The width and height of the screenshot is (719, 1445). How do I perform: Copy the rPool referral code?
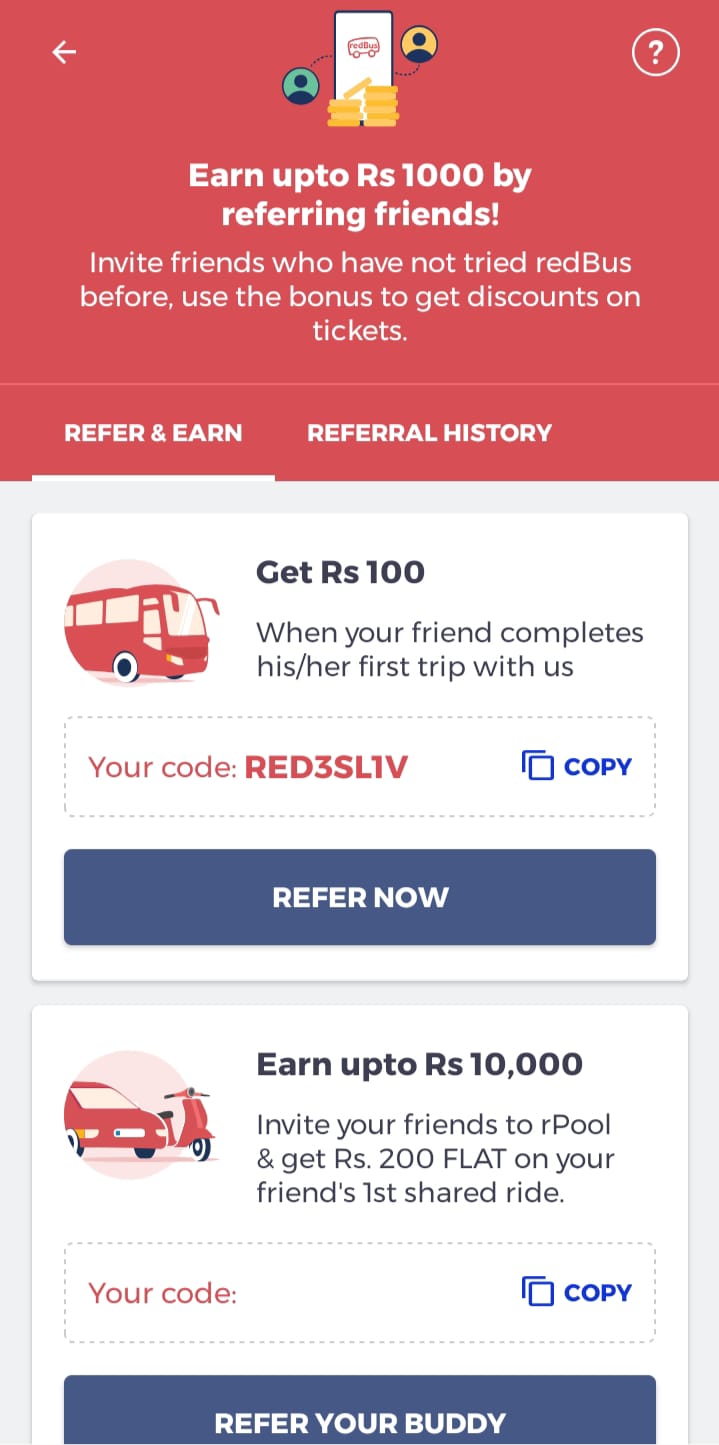tap(577, 1293)
